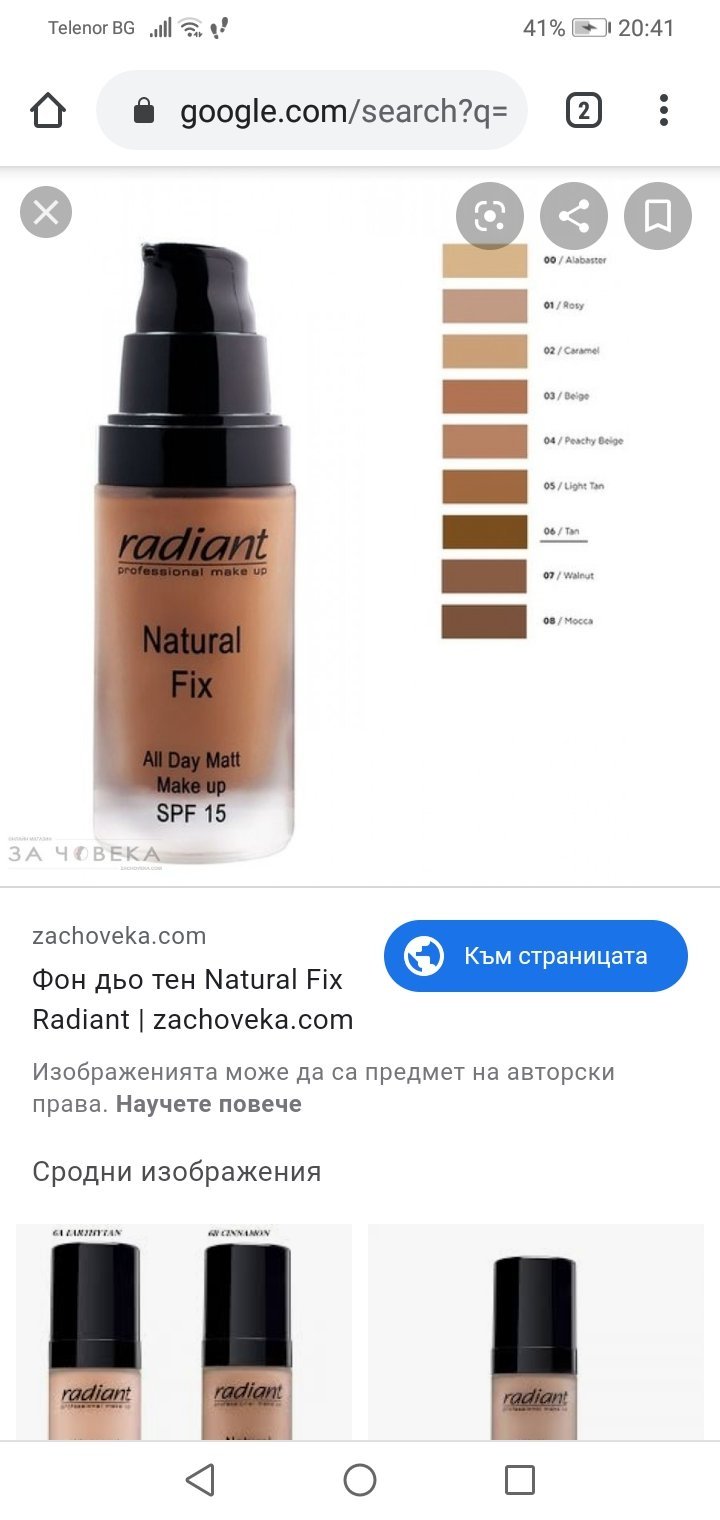Open the related image with two Radiant bottles

pyautogui.click(x=184, y=1332)
